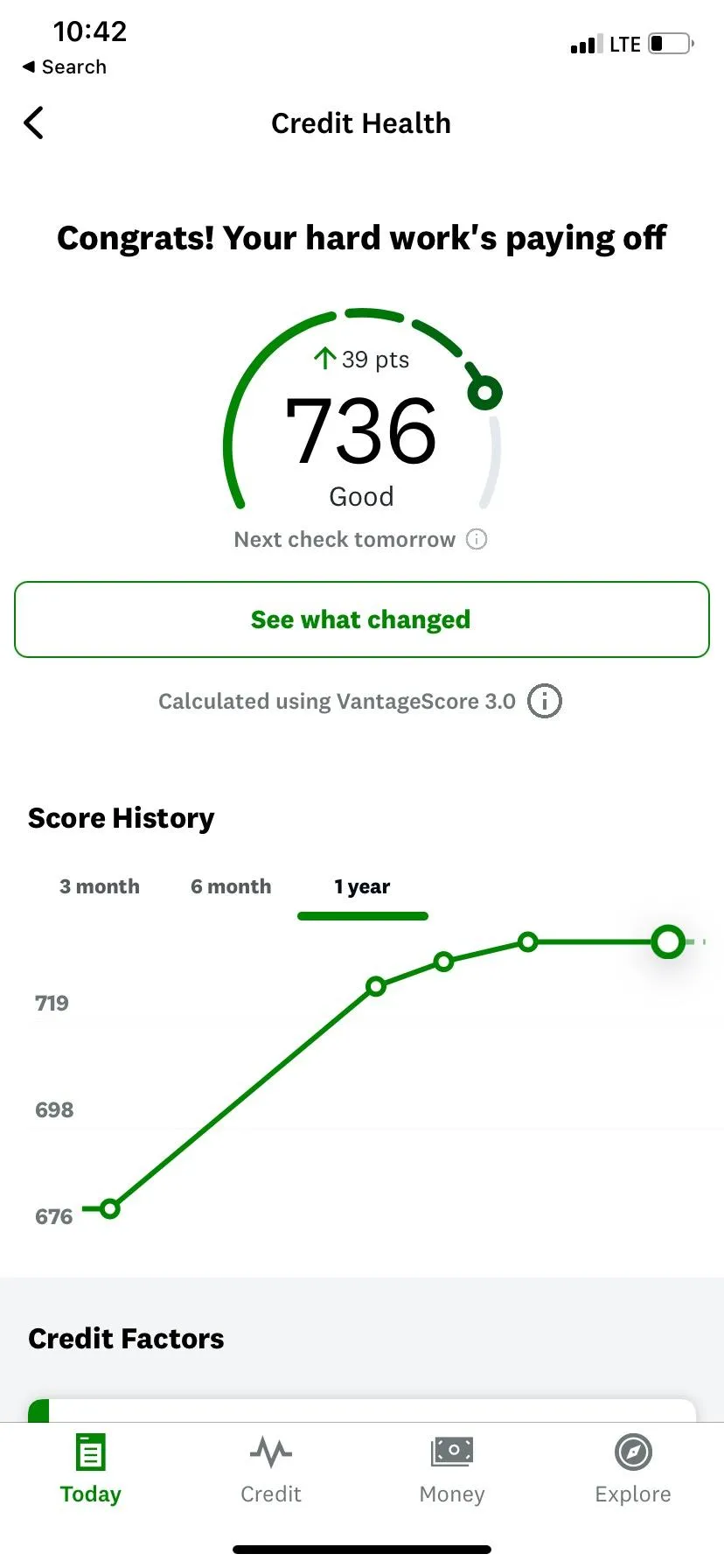Select the latest point on score chart
The width and height of the screenshot is (724, 1568).
pos(668,941)
